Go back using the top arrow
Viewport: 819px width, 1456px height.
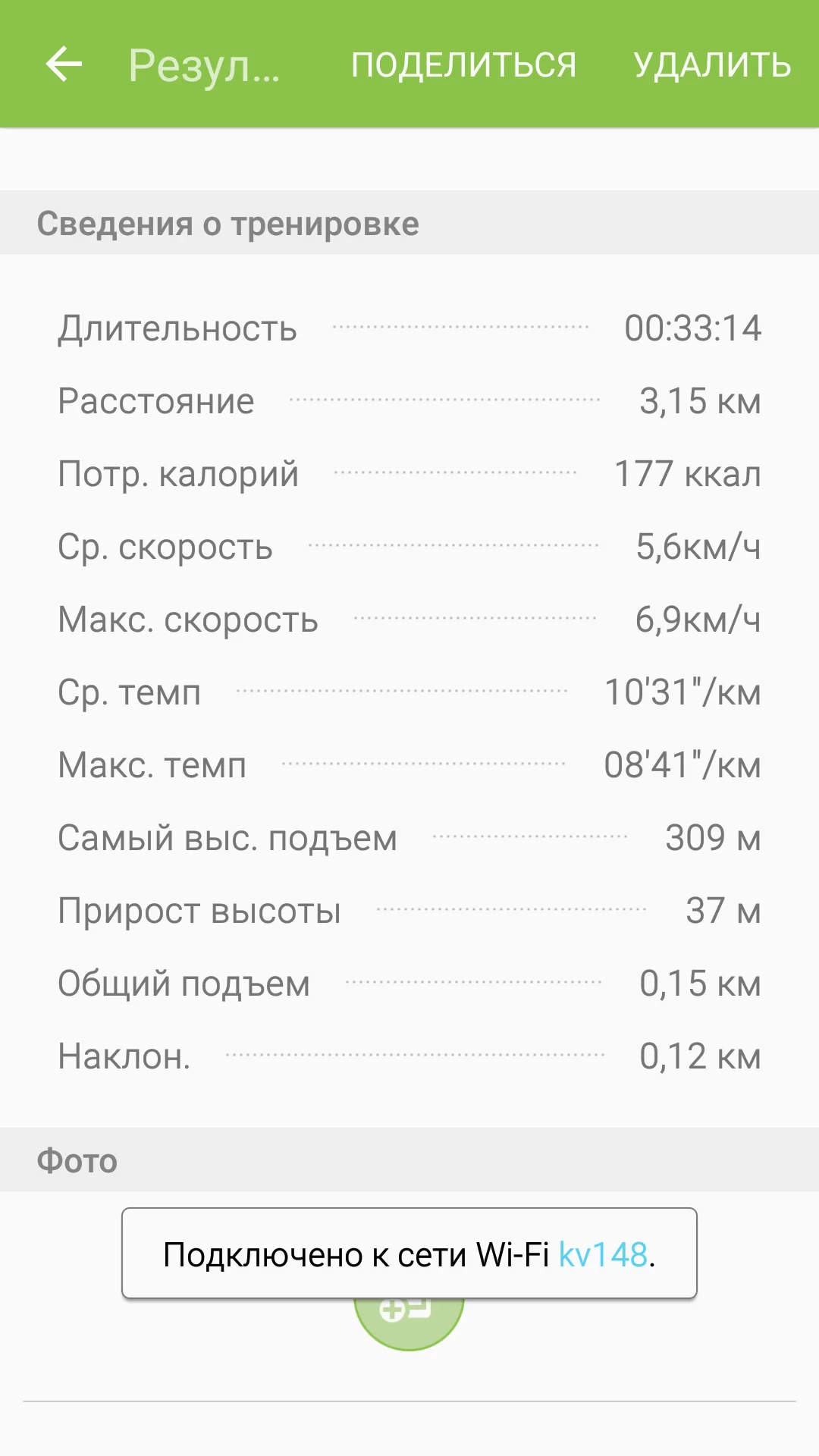click(x=64, y=64)
